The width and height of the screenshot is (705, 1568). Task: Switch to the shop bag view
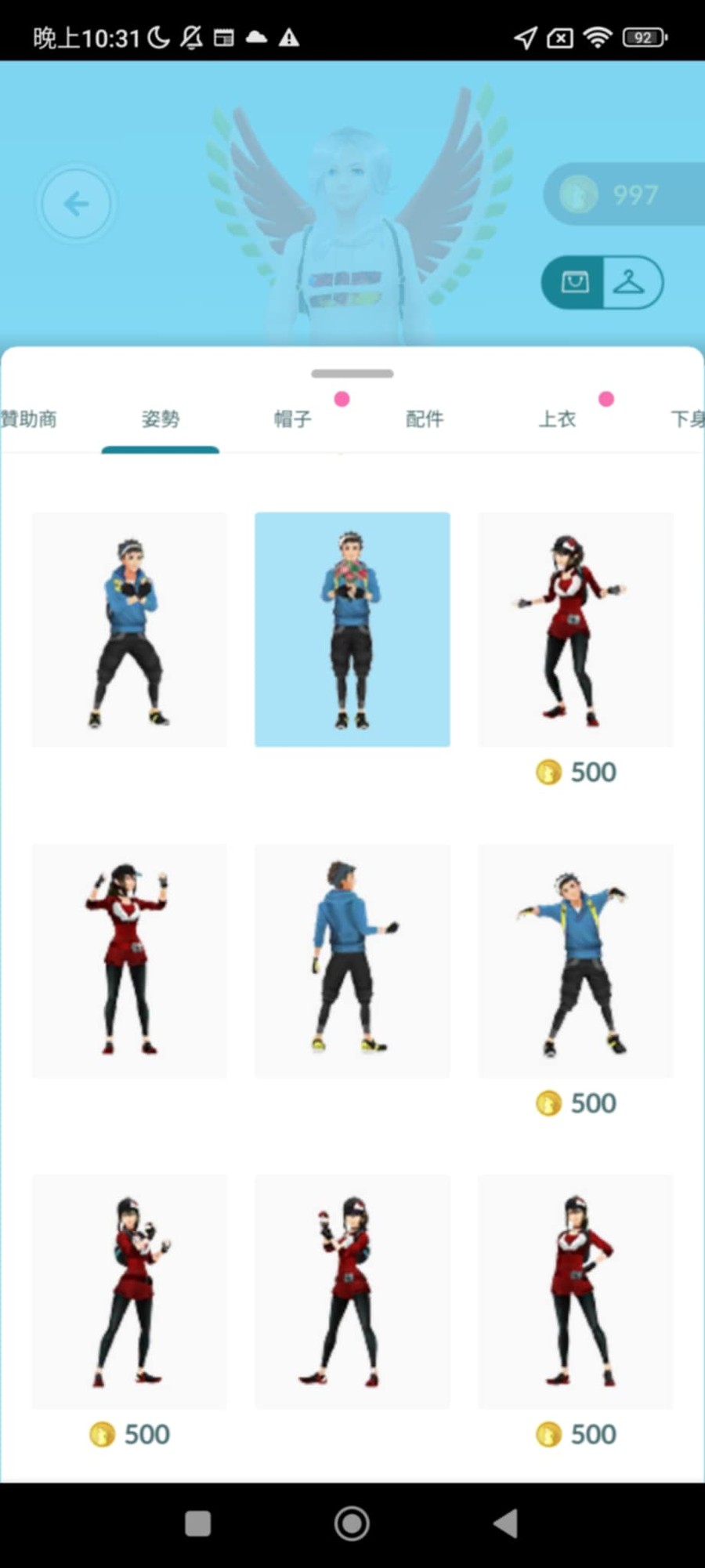click(574, 282)
